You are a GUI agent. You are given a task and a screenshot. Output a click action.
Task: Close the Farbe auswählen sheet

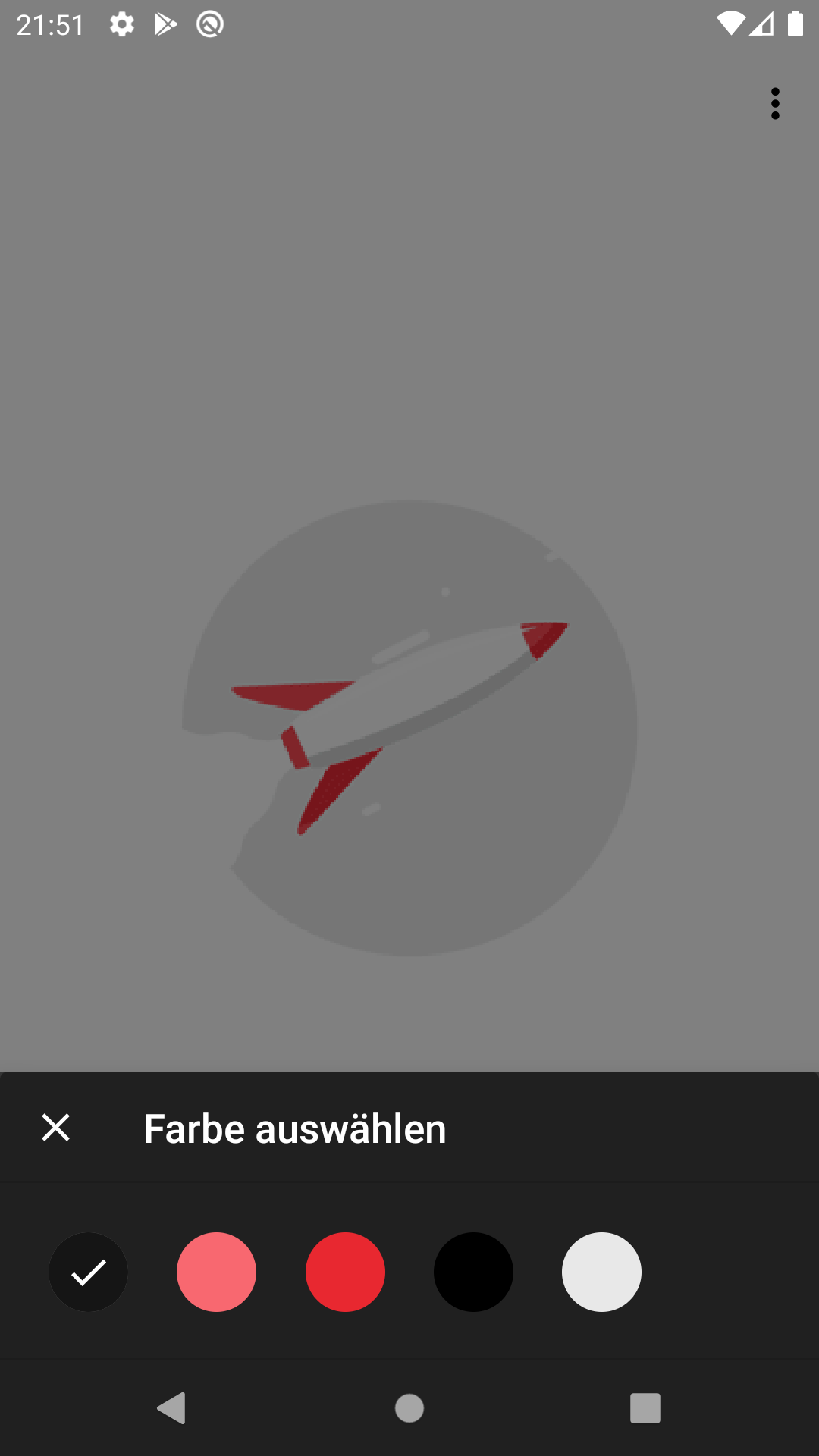(55, 1128)
